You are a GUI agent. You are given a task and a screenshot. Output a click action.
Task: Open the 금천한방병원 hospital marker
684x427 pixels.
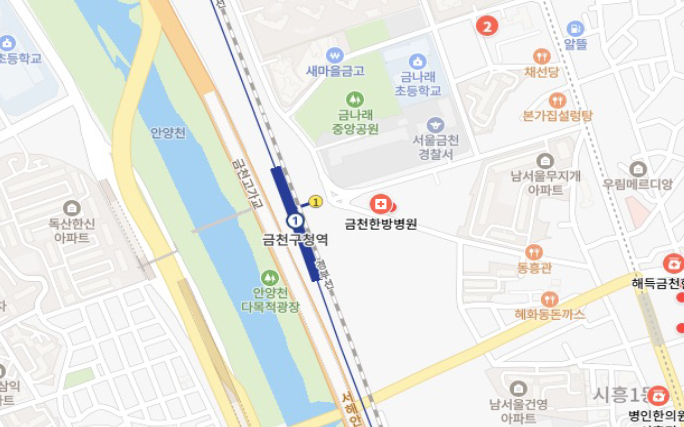tap(380, 203)
